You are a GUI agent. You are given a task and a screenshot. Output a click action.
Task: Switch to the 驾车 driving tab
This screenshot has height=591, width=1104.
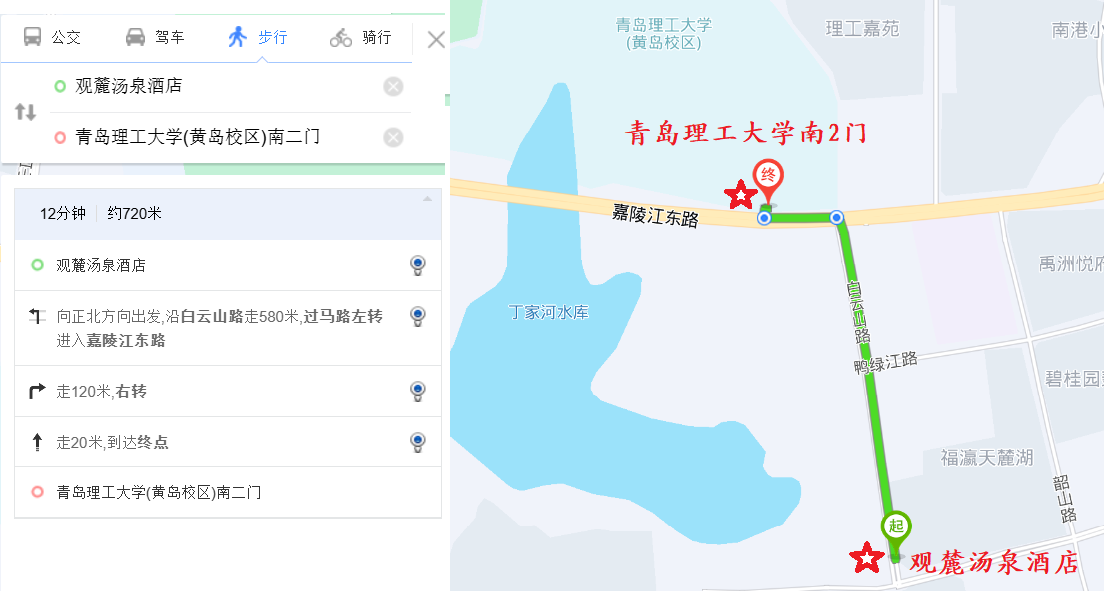[x=155, y=38]
